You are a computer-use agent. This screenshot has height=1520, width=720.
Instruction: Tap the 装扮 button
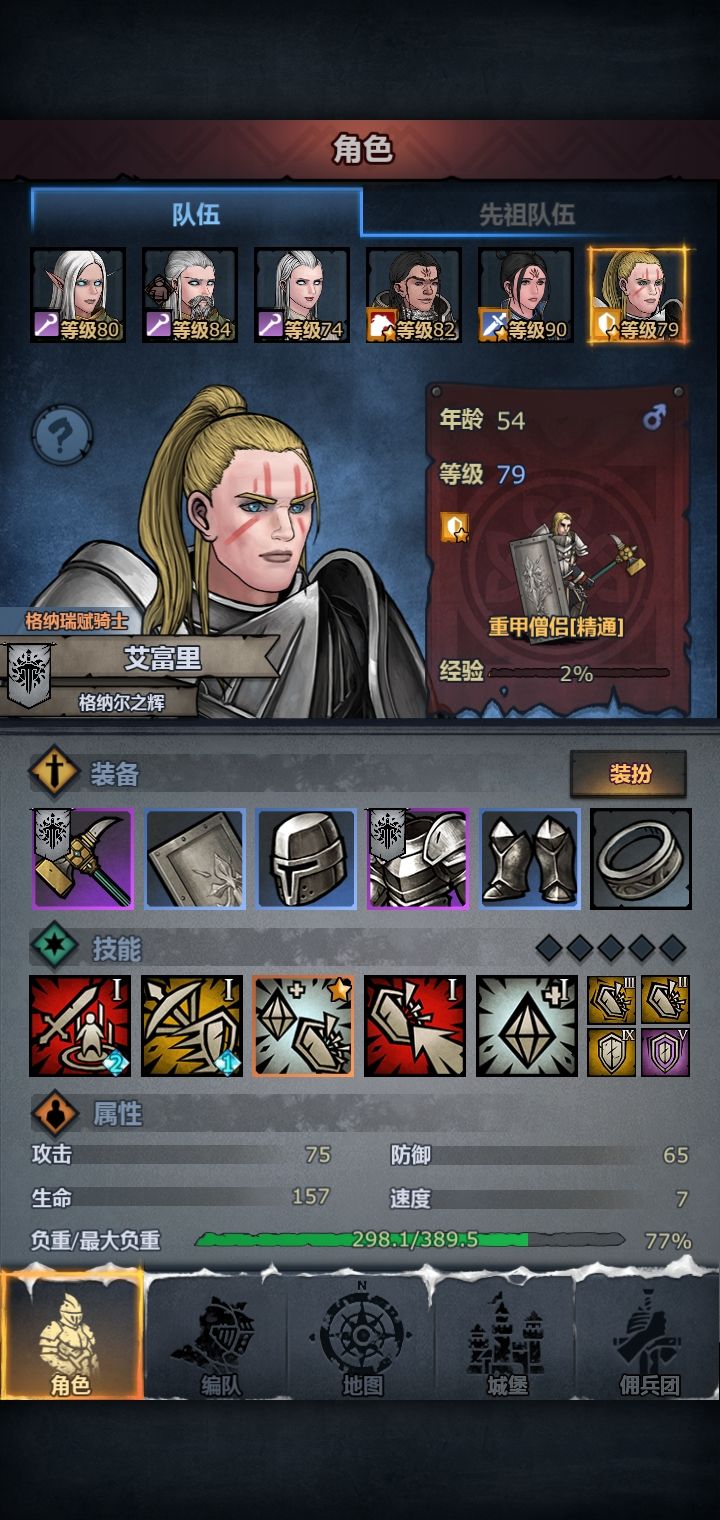point(629,774)
